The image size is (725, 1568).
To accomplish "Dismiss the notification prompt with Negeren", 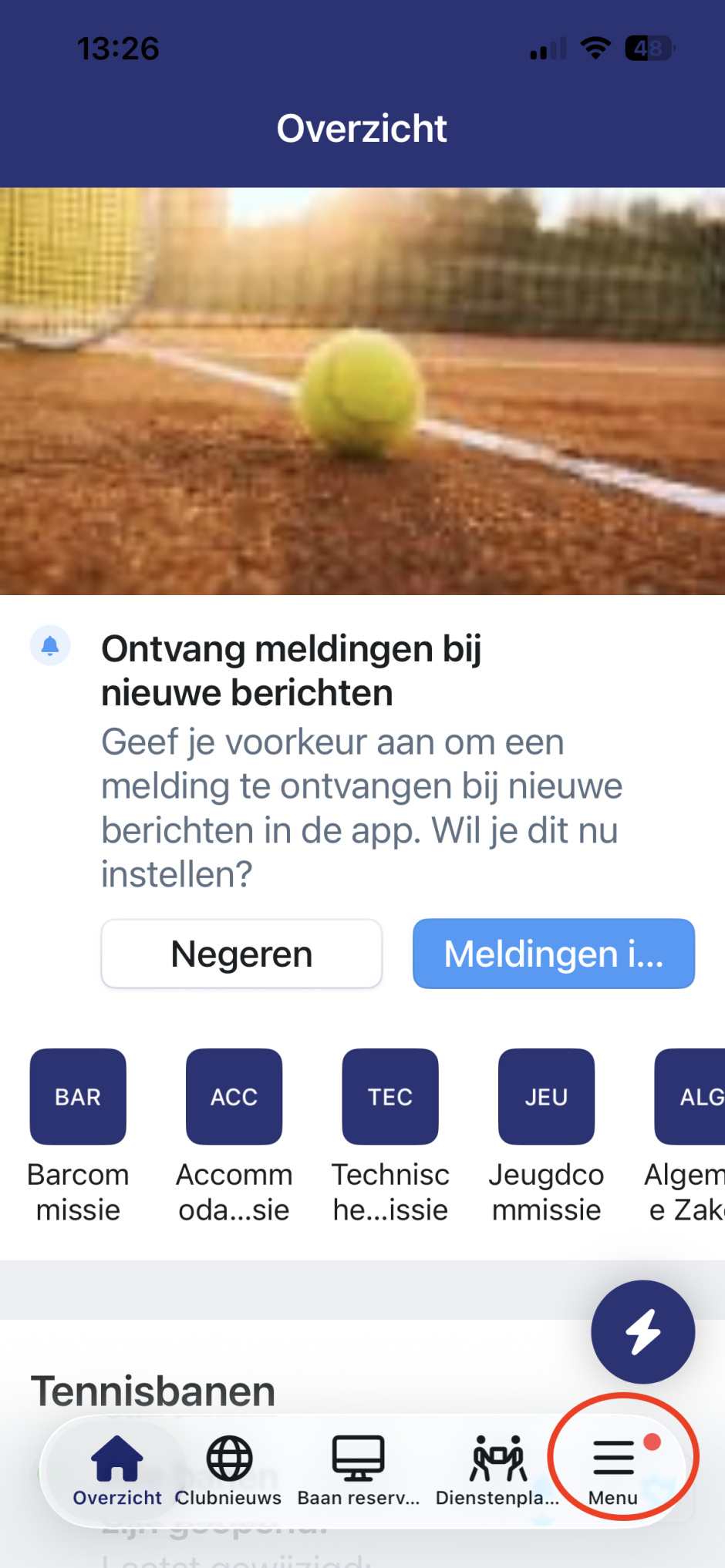I will click(x=241, y=954).
